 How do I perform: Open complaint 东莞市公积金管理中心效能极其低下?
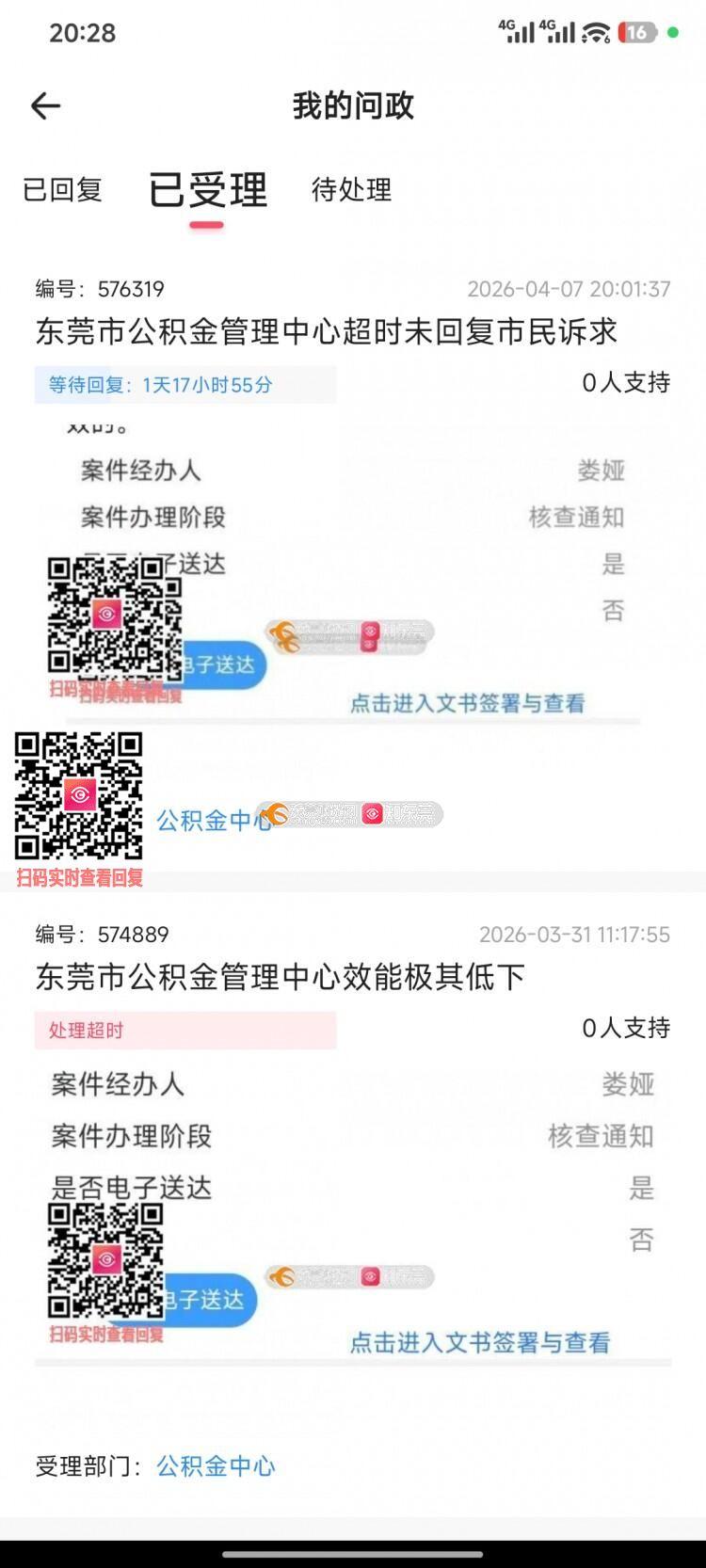click(x=280, y=977)
